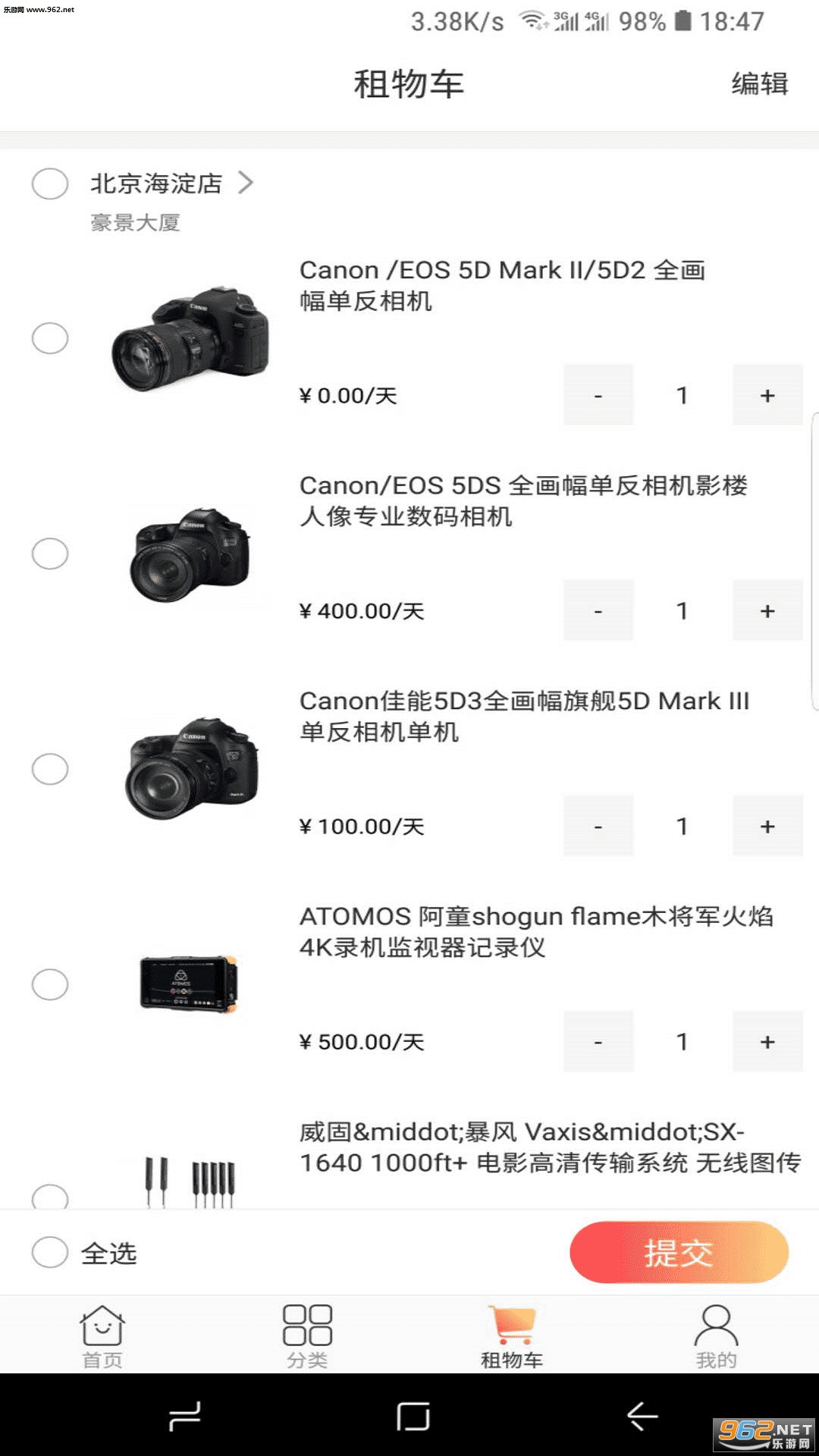Viewport: 819px width, 1456px height.
Task: Increase quantity of ATOMOS shogun flame
Action: [767, 1041]
